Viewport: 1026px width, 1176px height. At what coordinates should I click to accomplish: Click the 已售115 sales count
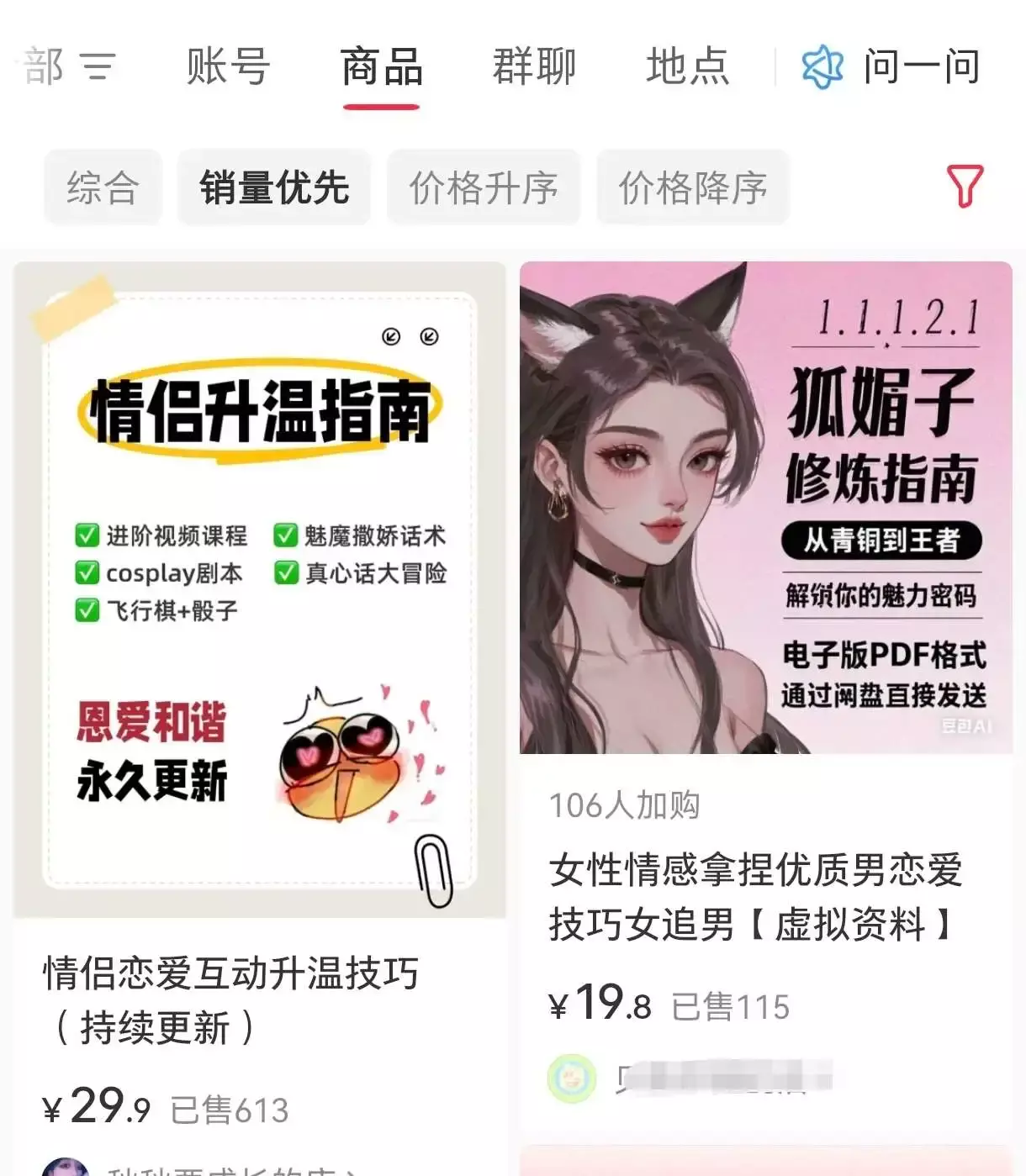point(732,1006)
